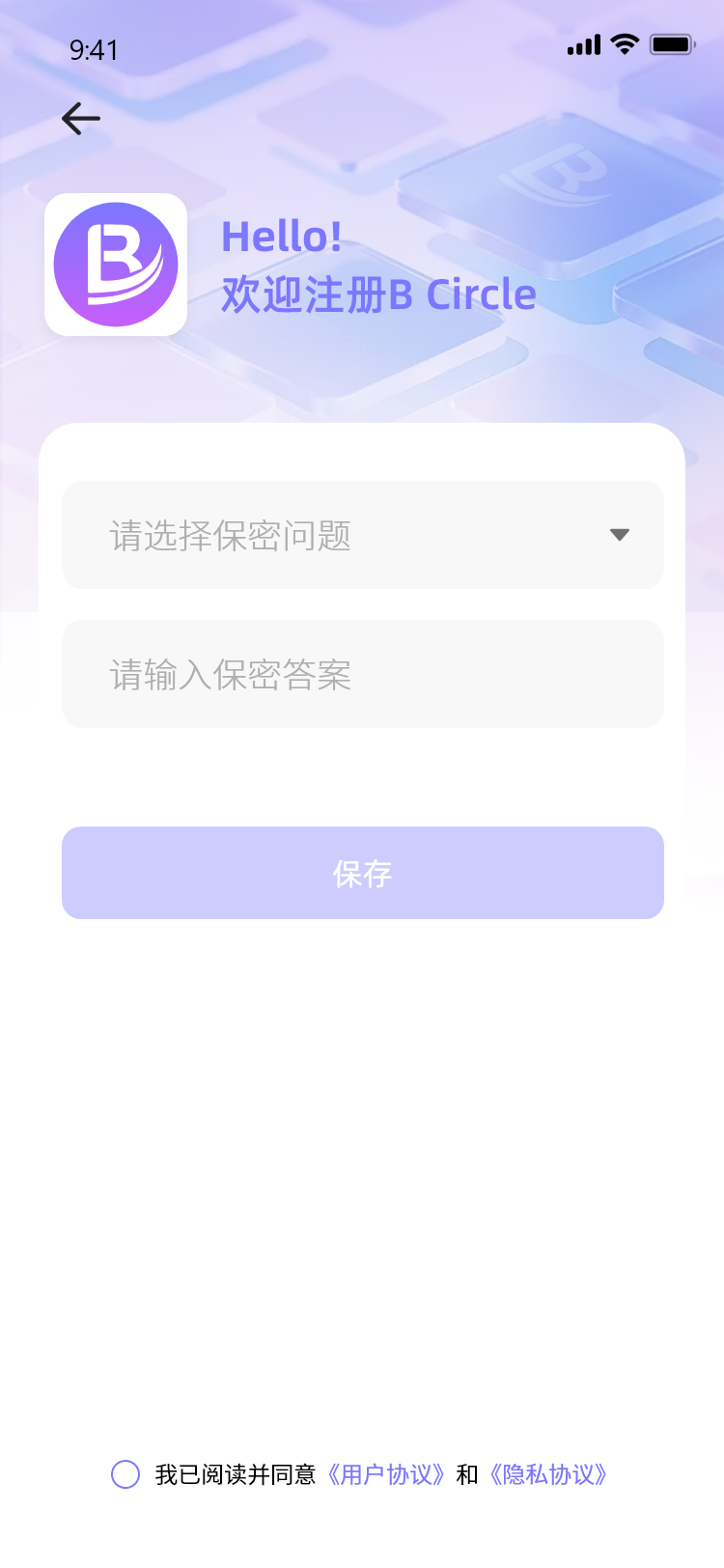Tap the circular checkbox icon near agreement text
The image size is (724, 1568).
[126, 1475]
